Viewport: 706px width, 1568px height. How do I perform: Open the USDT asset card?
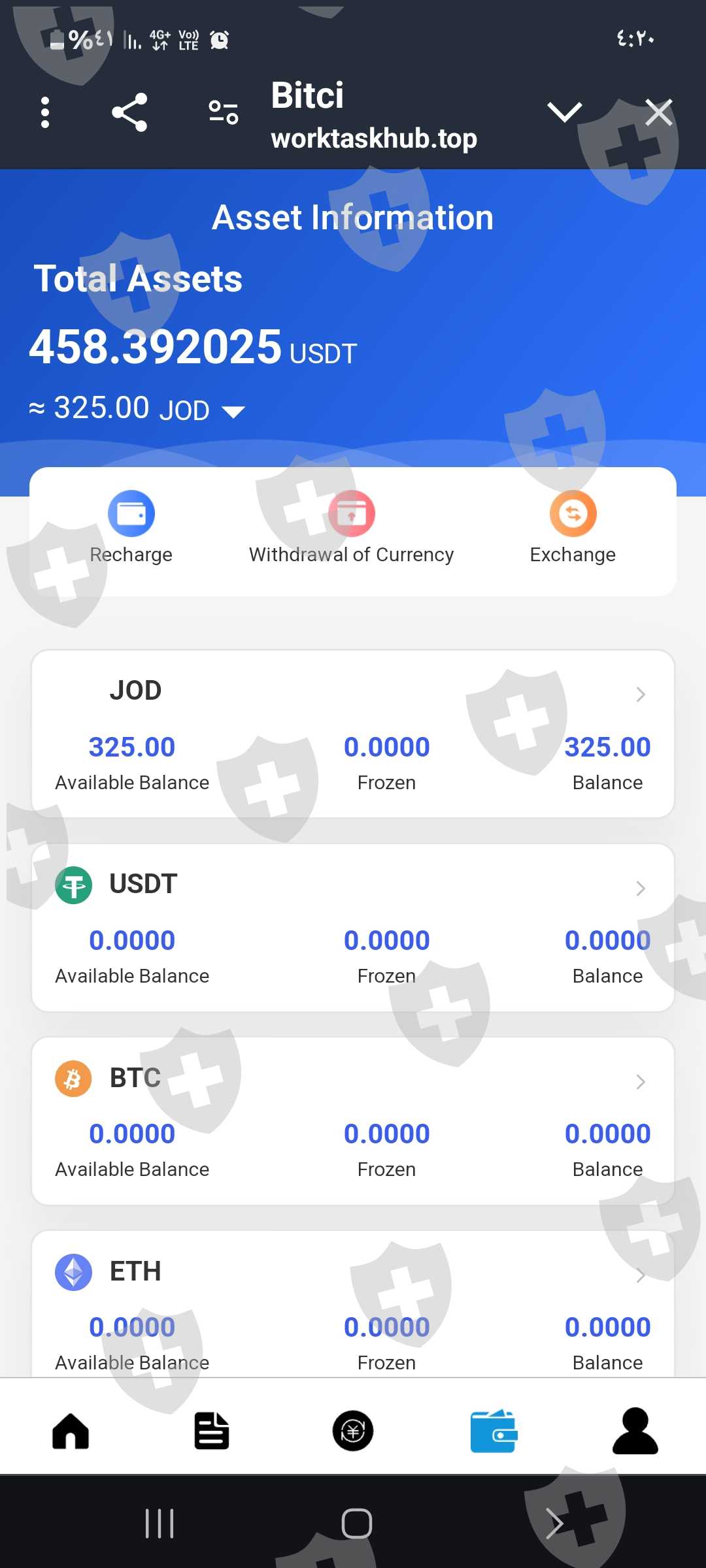pyautogui.click(x=353, y=928)
